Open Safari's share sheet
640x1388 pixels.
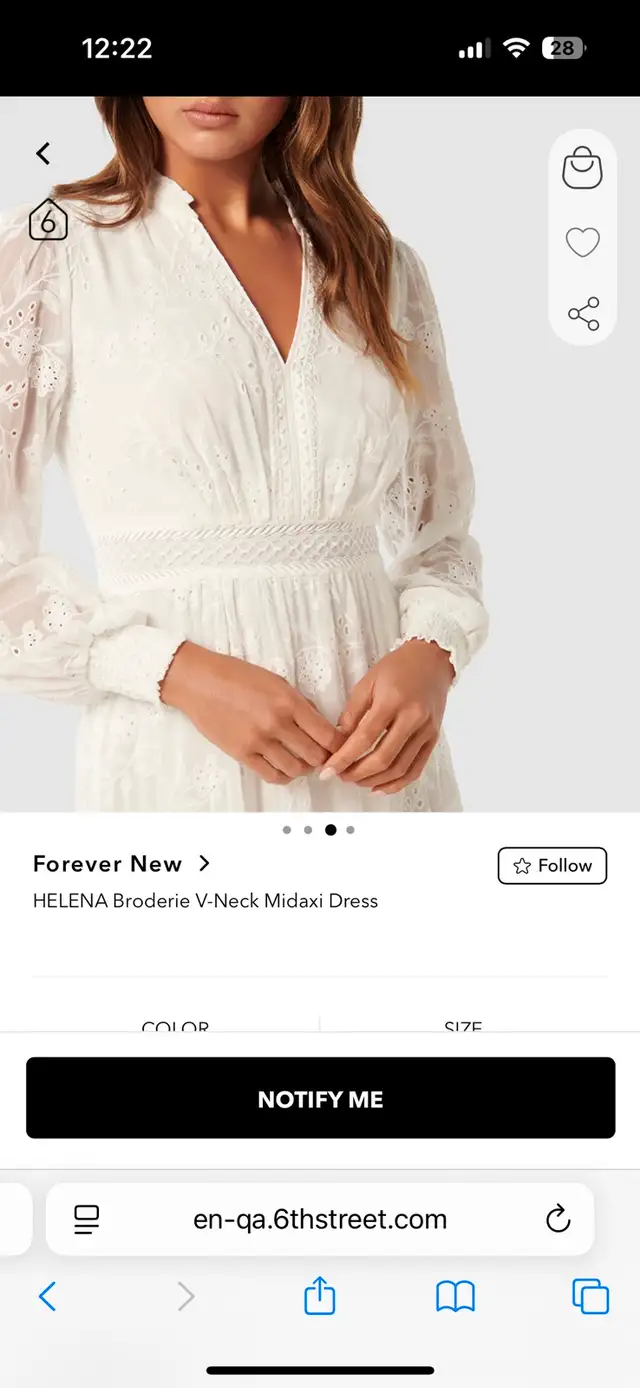pos(319,1296)
